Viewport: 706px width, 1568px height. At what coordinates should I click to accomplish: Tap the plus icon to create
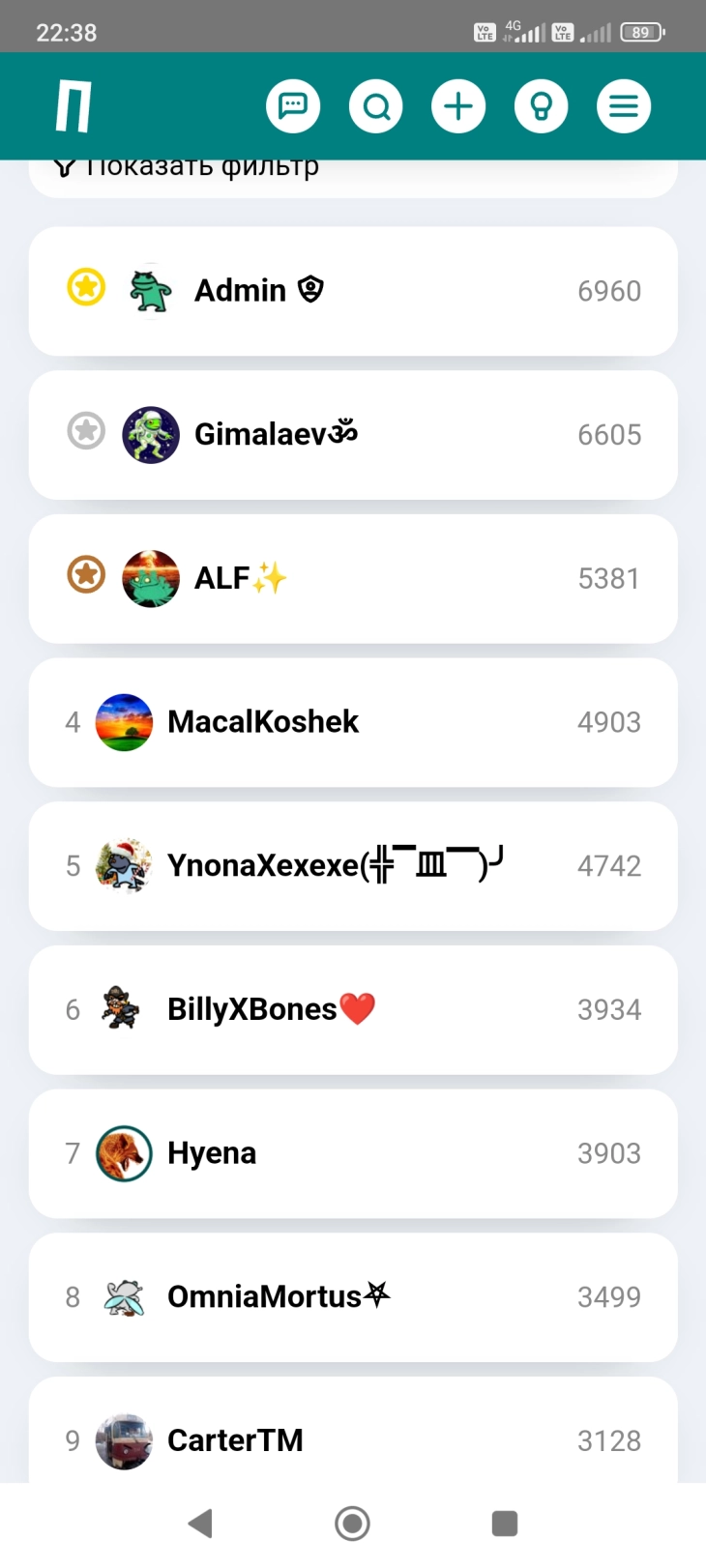[x=458, y=106]
